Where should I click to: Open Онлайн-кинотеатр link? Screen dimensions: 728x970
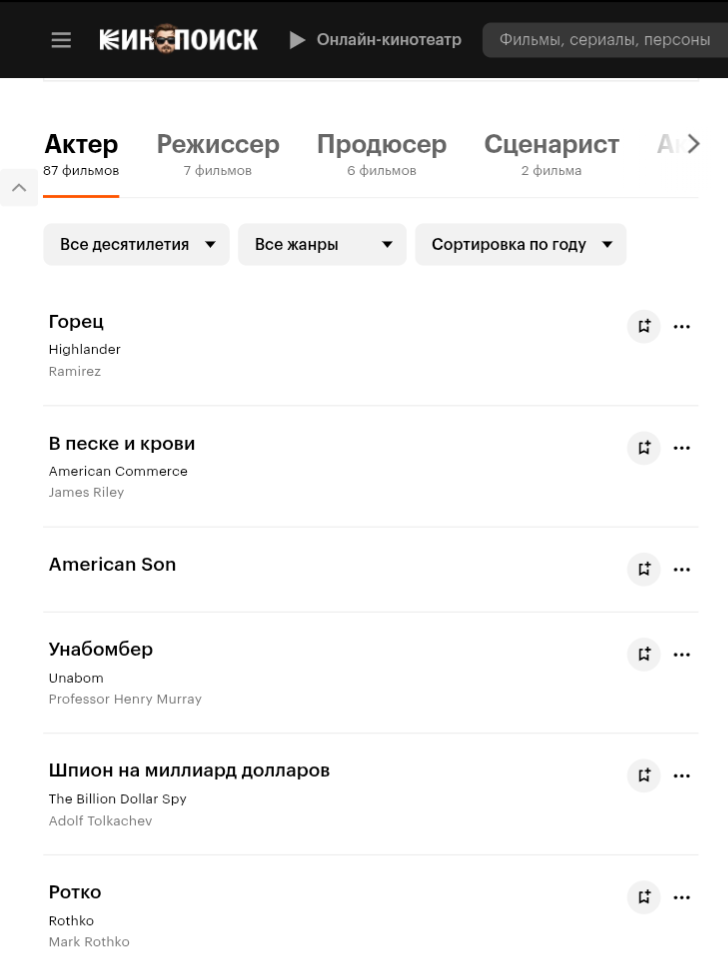pos(376,40)
